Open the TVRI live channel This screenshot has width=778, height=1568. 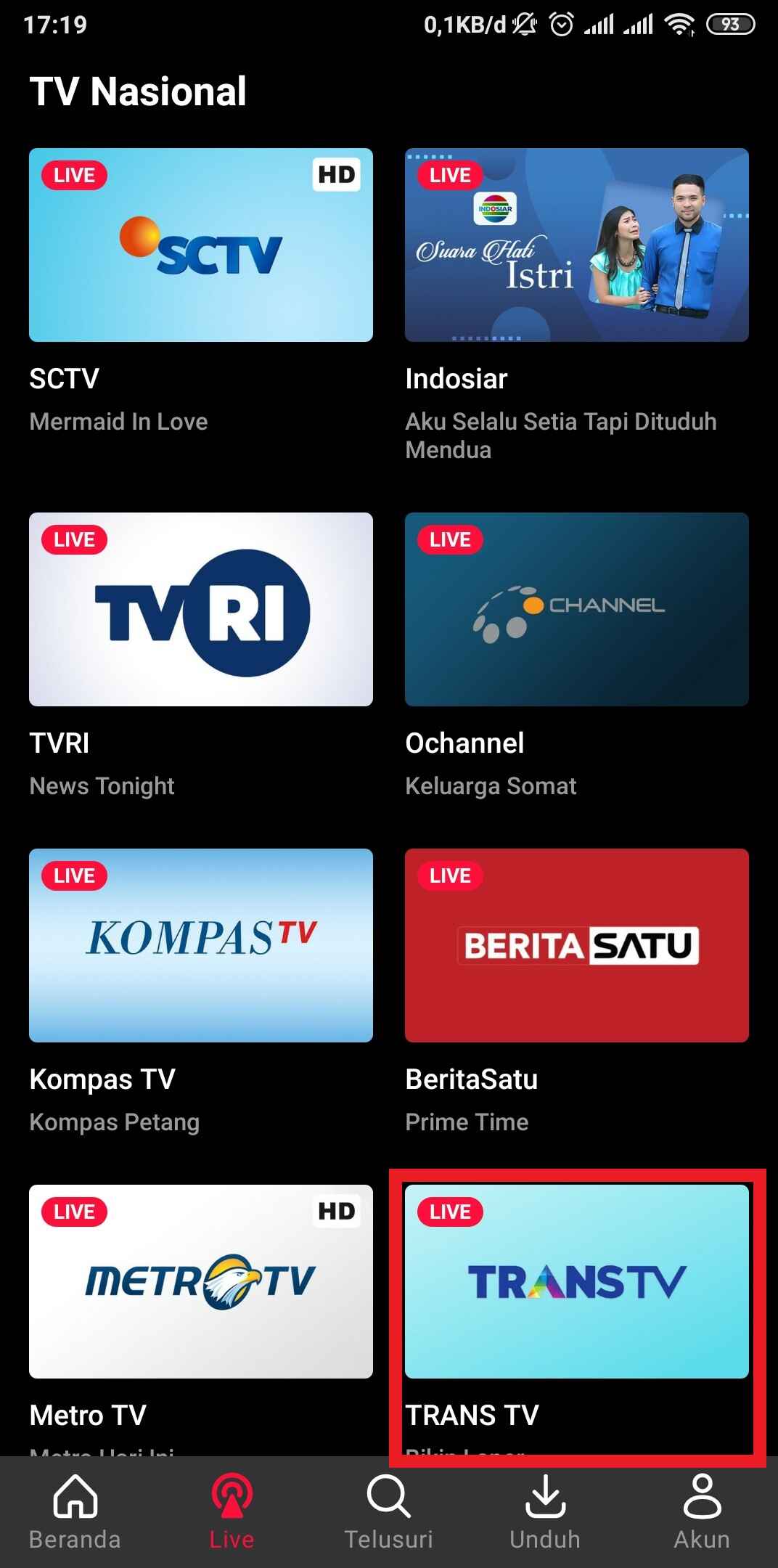click(x=201, y=610)
